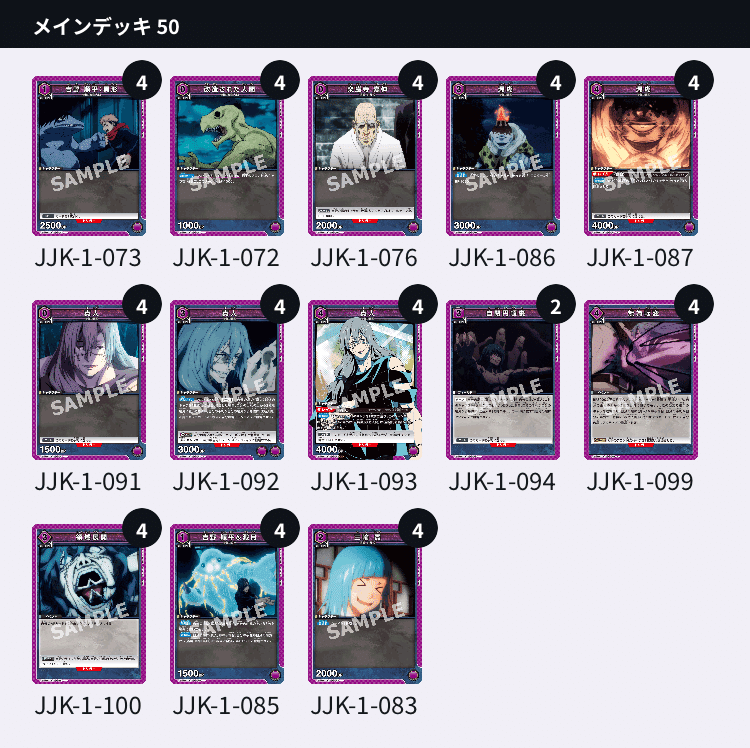
Task: Select card JJK-1-086
Action: pos(503,156)
